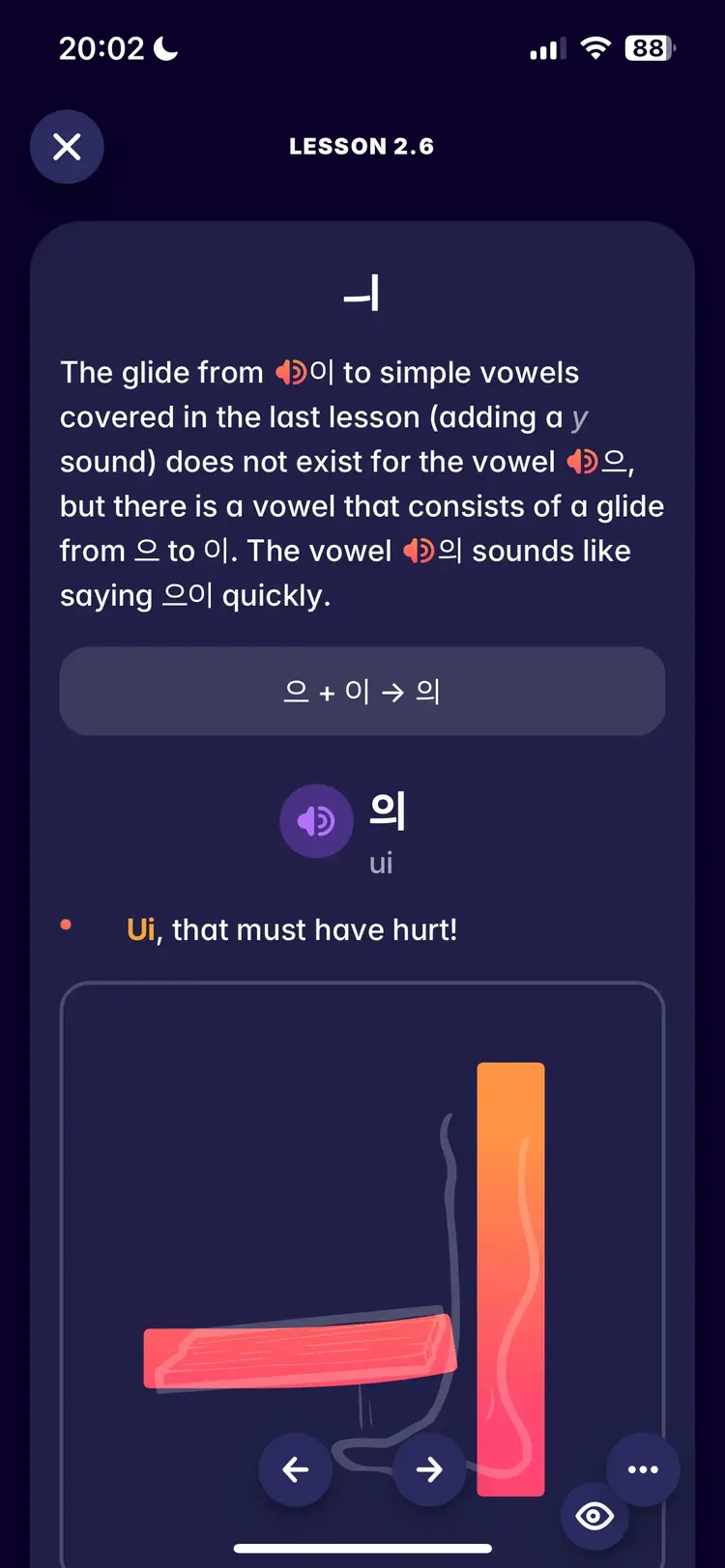This screenshot has width=725, height=1568.
Task: Toggle the eye visibility button
Action: tap(594, 1516)
